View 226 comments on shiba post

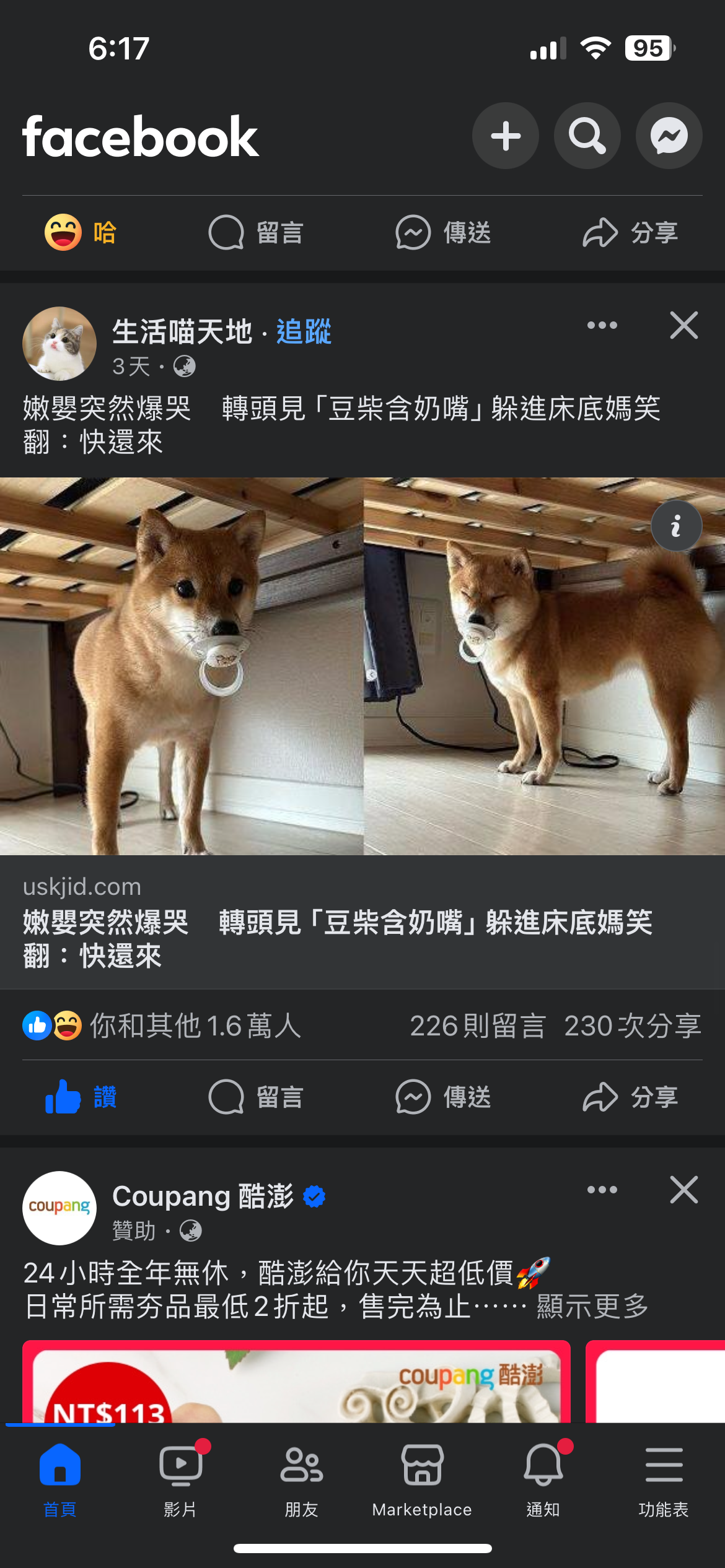[x=478, y=1026]
